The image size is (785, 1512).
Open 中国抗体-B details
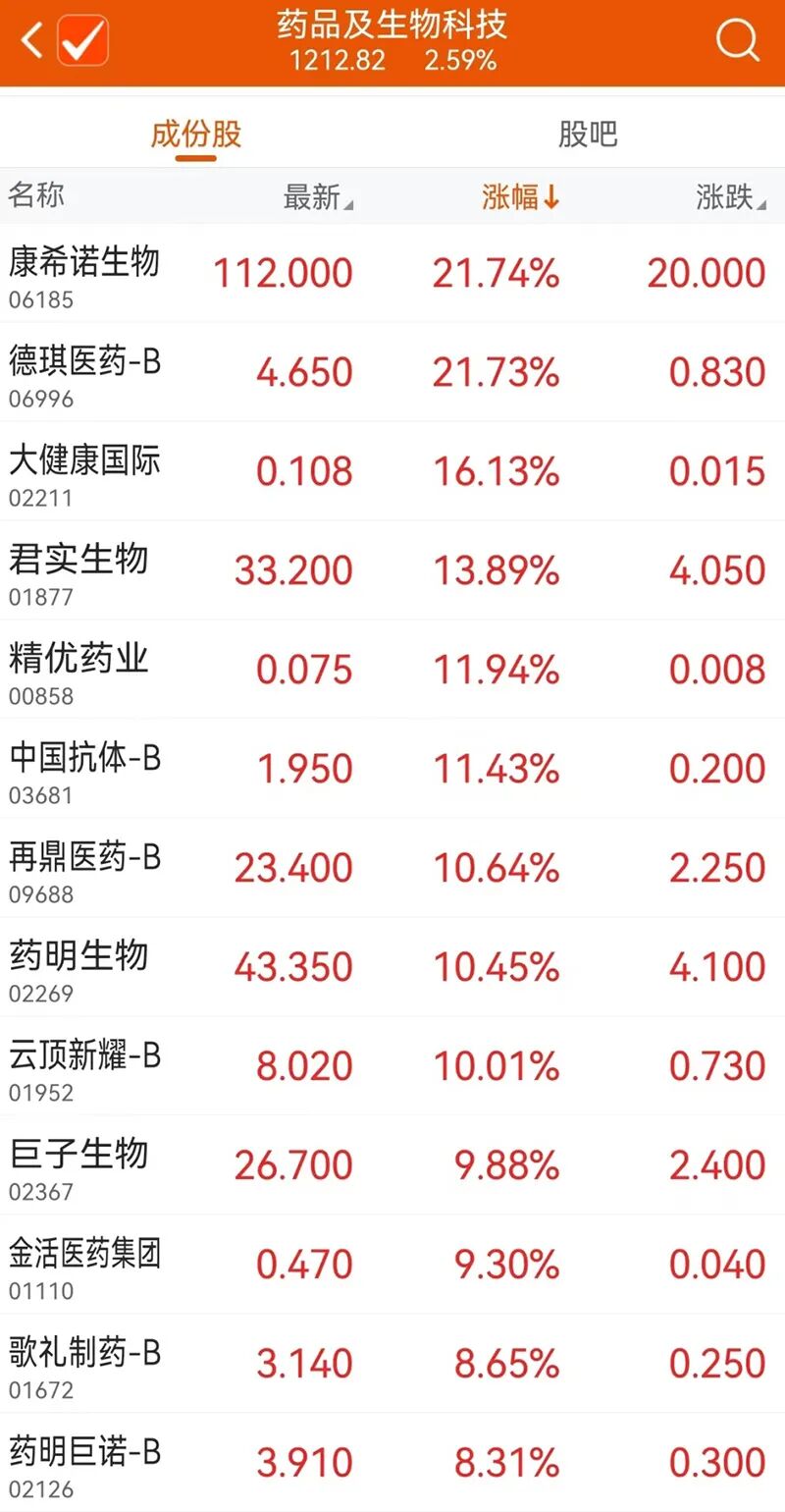pos(392,769)
